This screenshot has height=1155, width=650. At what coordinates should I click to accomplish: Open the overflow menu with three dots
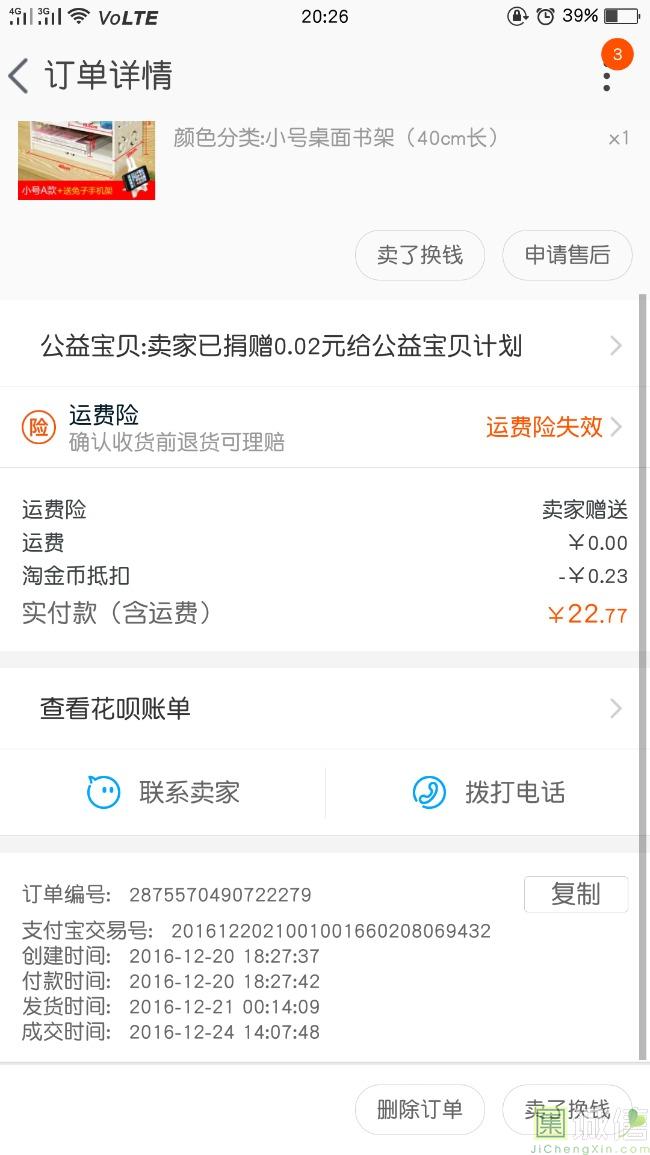607,75
